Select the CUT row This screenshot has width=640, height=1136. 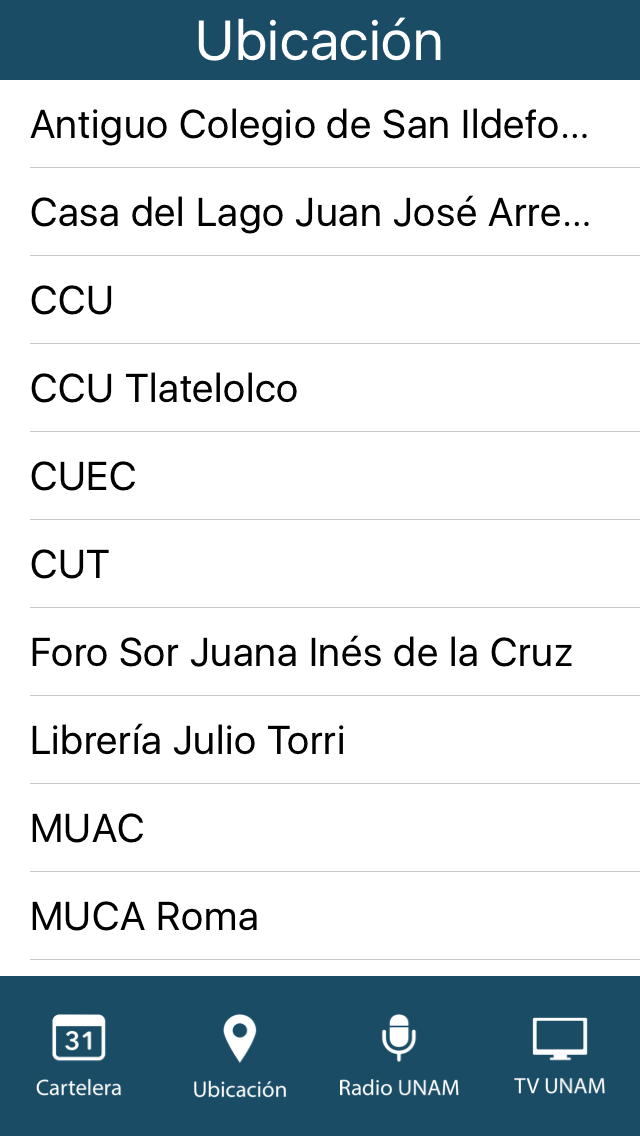pyautogui.click(x=320, y=564)
